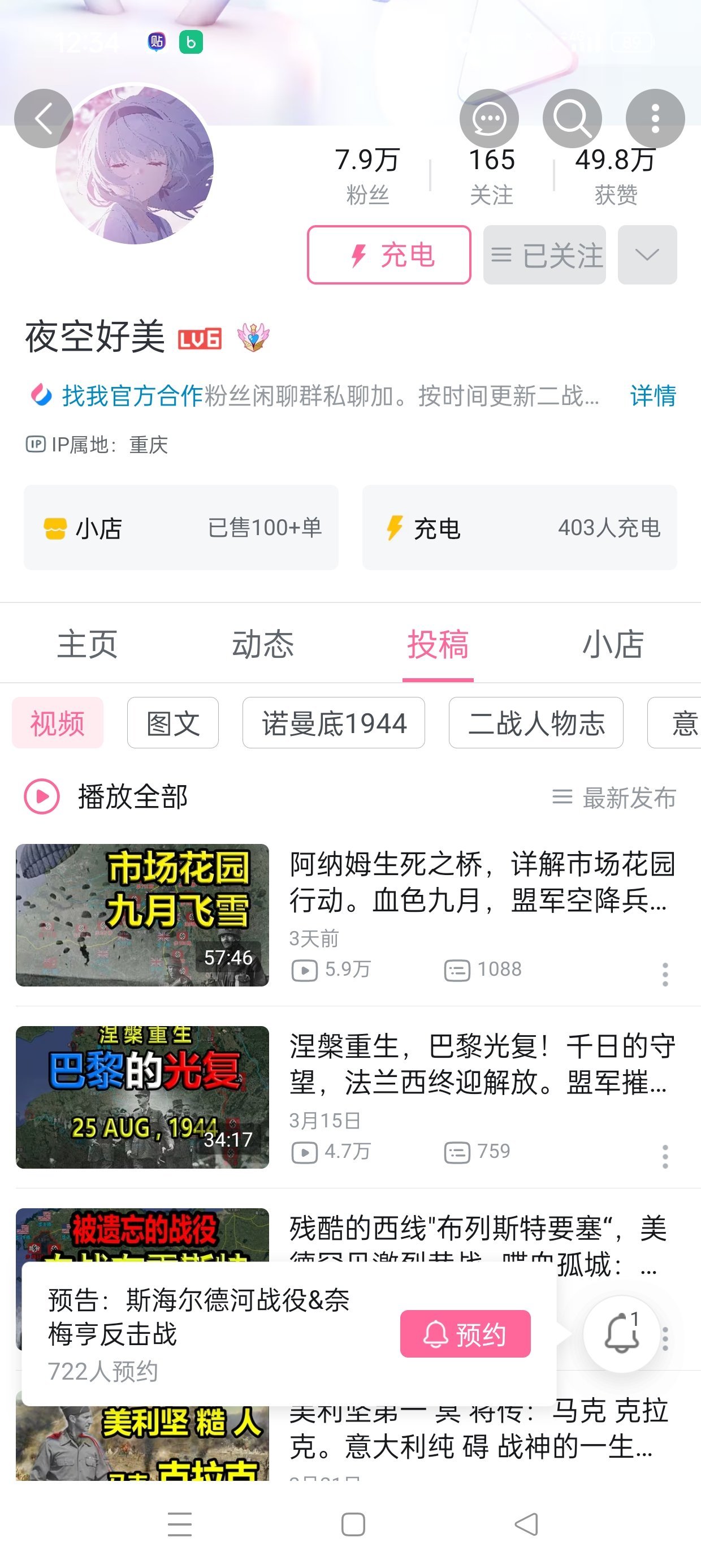Screen dimensions: 701x1568
Task: Switch to the 主页 tab
Action: [x=87, y=644]
